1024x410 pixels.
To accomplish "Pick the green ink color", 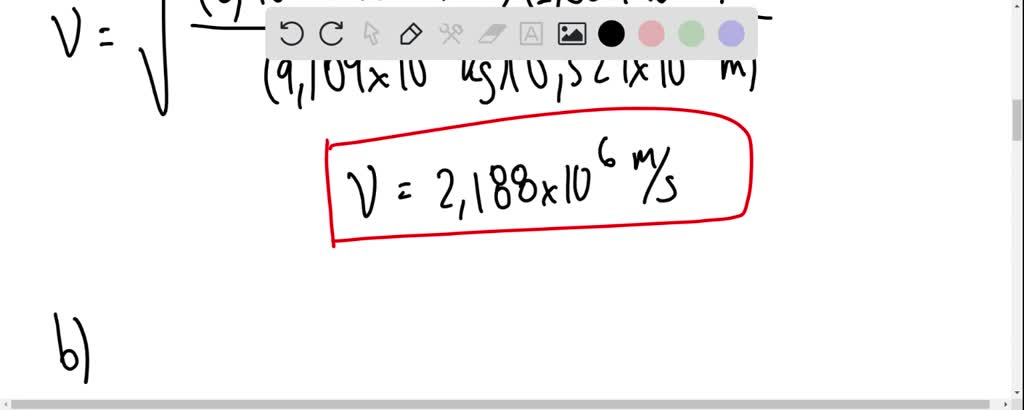I will tap(691, 34).
